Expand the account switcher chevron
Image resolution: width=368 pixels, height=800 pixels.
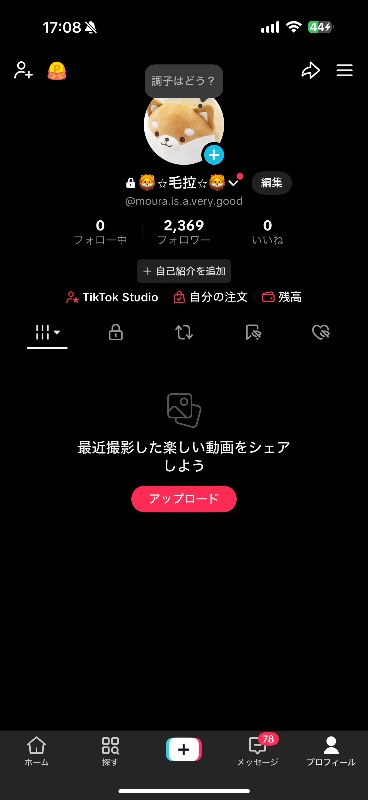tap(234, 183)
